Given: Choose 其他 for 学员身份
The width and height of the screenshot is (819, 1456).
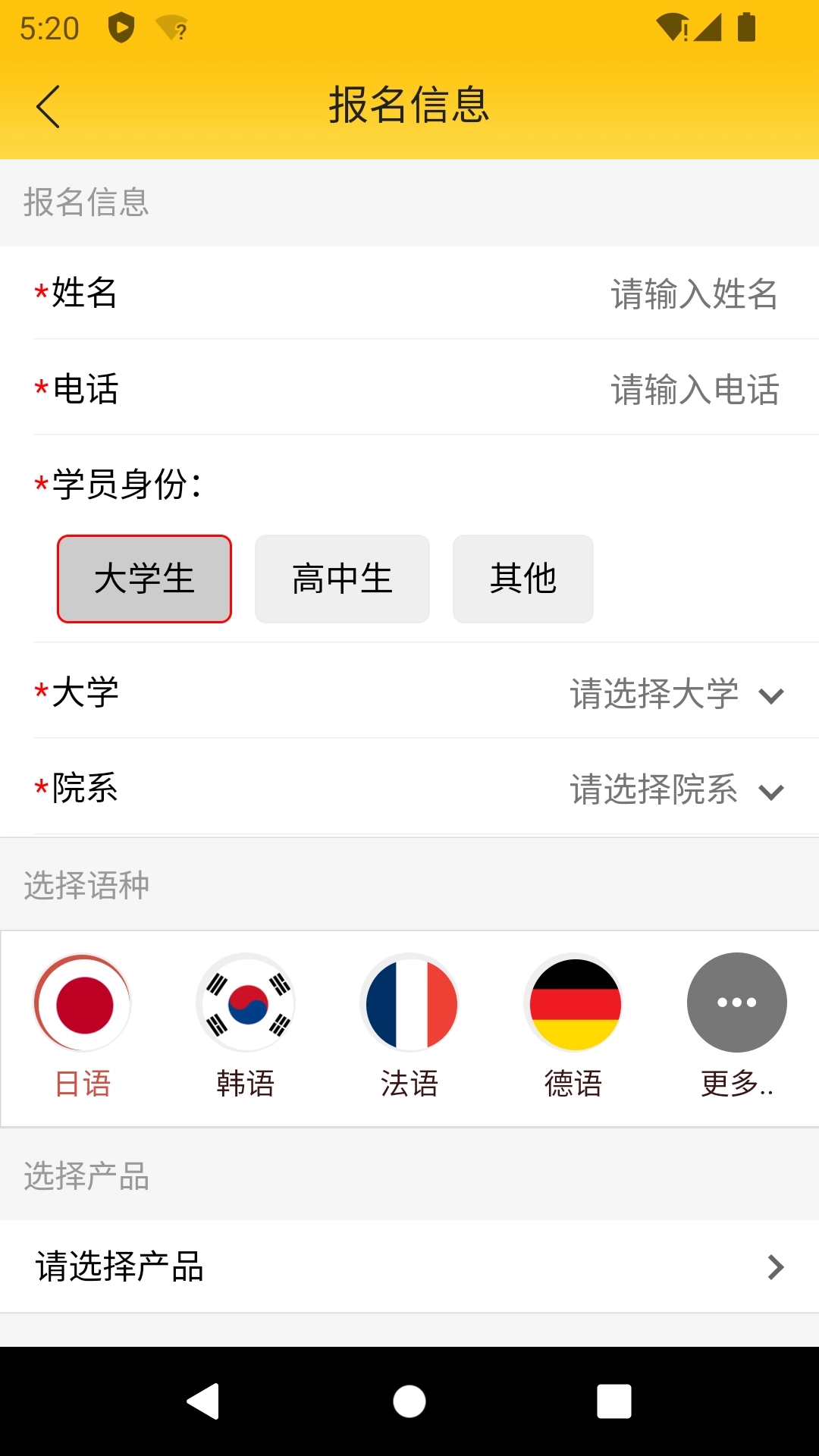Looking at the screenshot, I should [x=523, y=579].
